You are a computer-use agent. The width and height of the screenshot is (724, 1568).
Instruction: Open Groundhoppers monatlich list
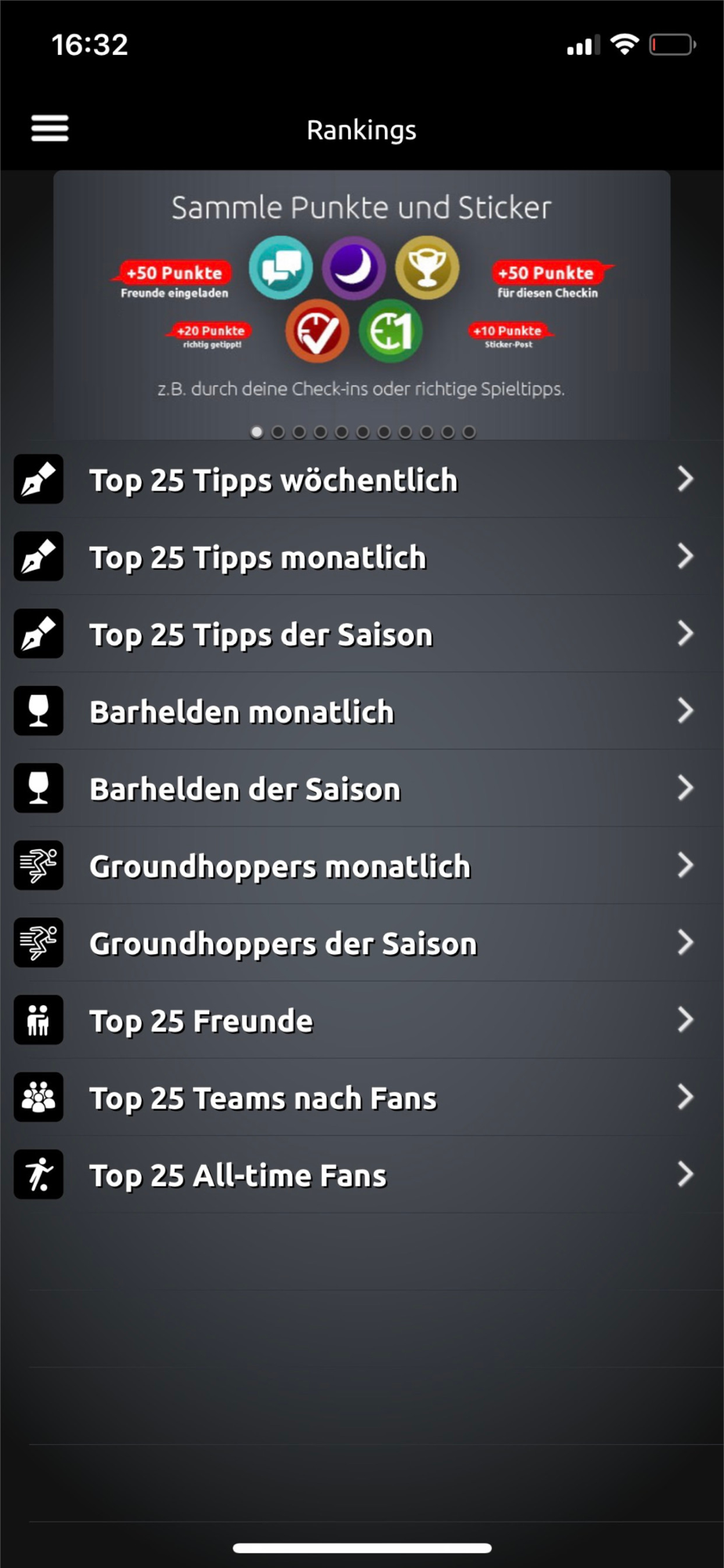(x=360, y=866)
